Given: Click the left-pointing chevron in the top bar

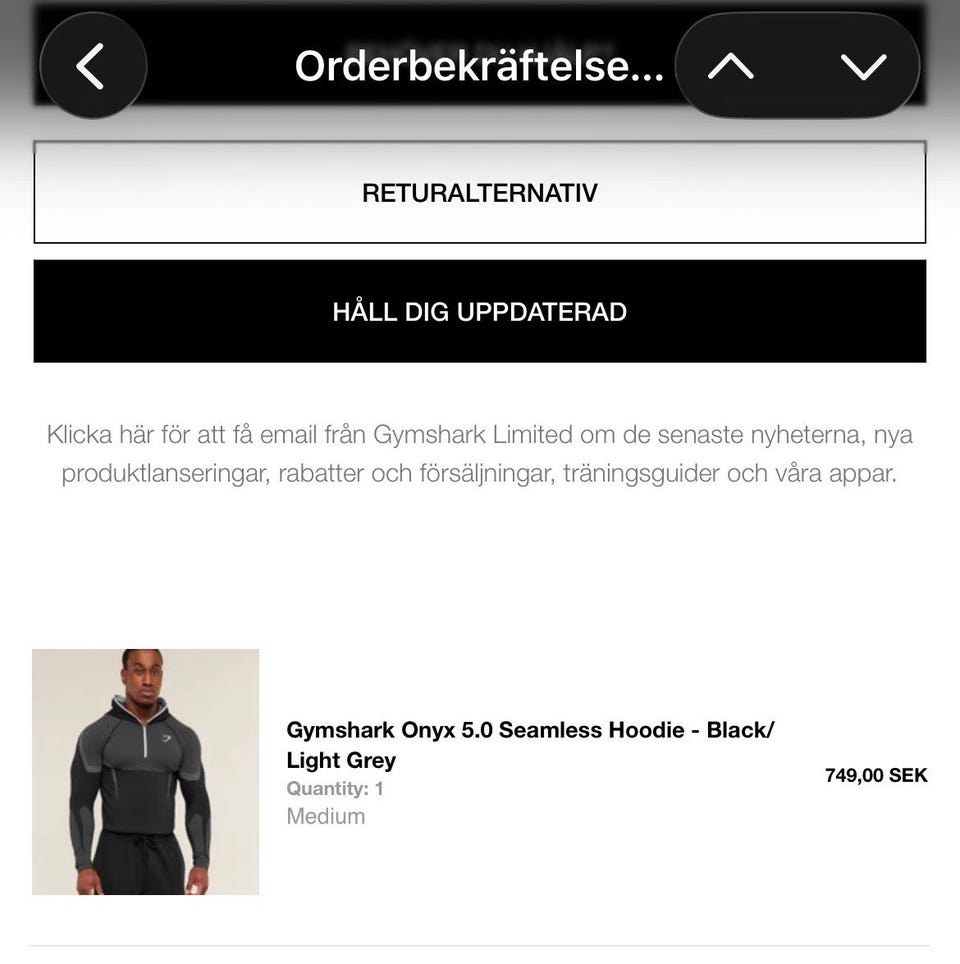Looking at the screenshot, I should pyautogui.click(x=92, y=66).
